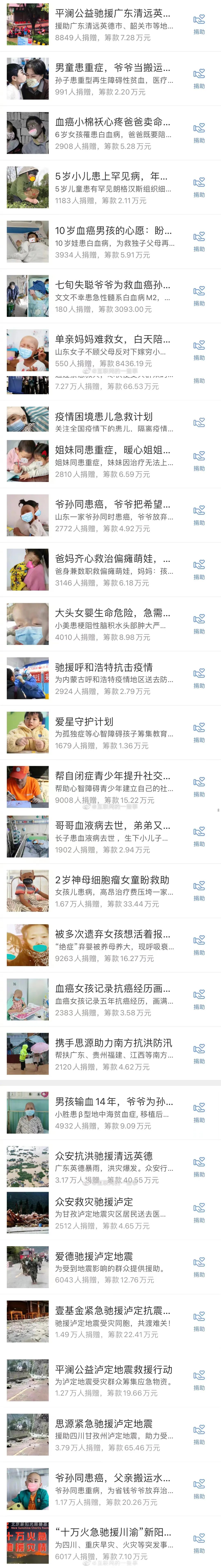The image size is (221, 1568).
Task: View the 5岁小儿患上罕见病 campaign
Action: pos(113,177)
